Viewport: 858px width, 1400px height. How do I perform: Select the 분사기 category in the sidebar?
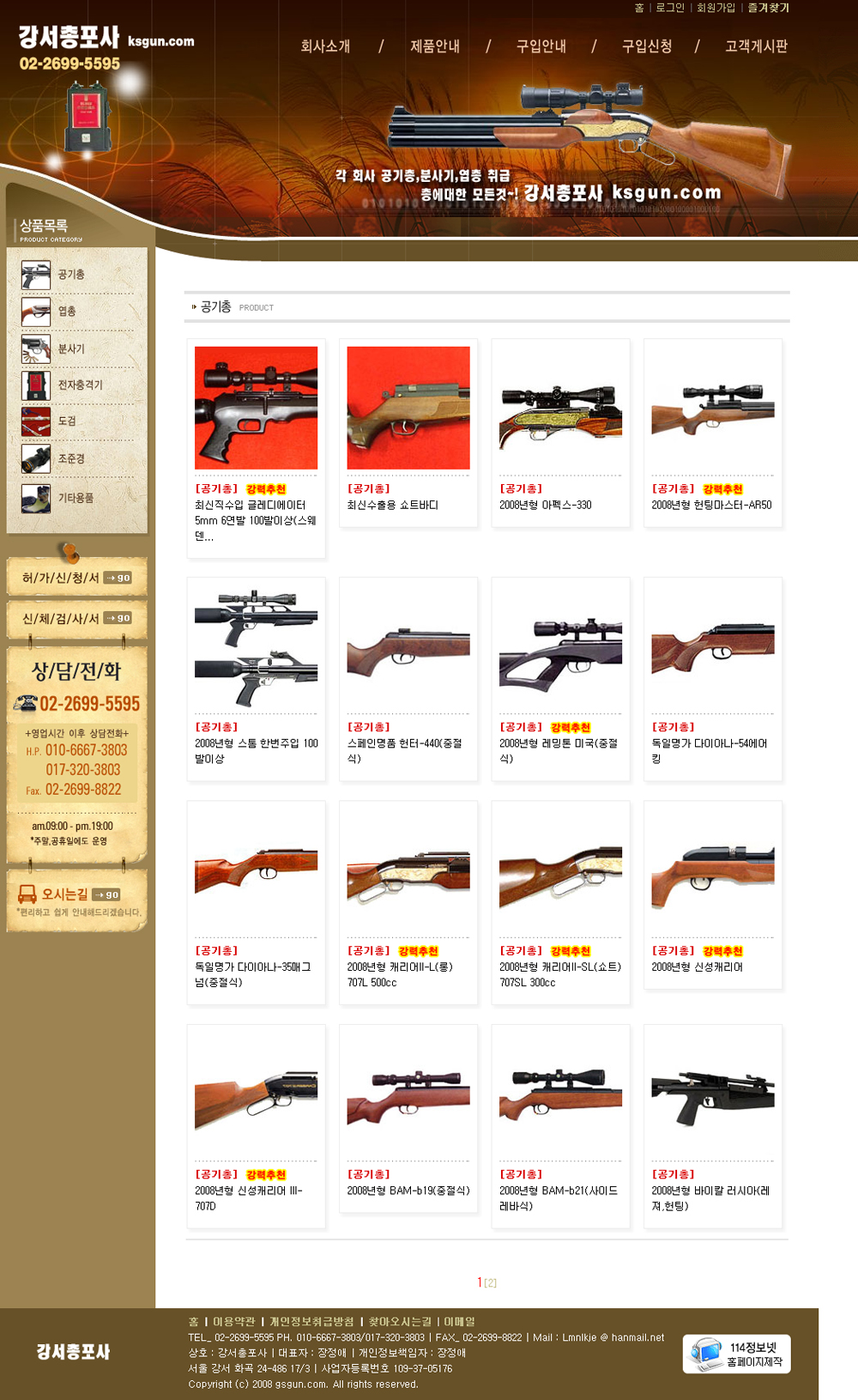click(x=71, y=349)
